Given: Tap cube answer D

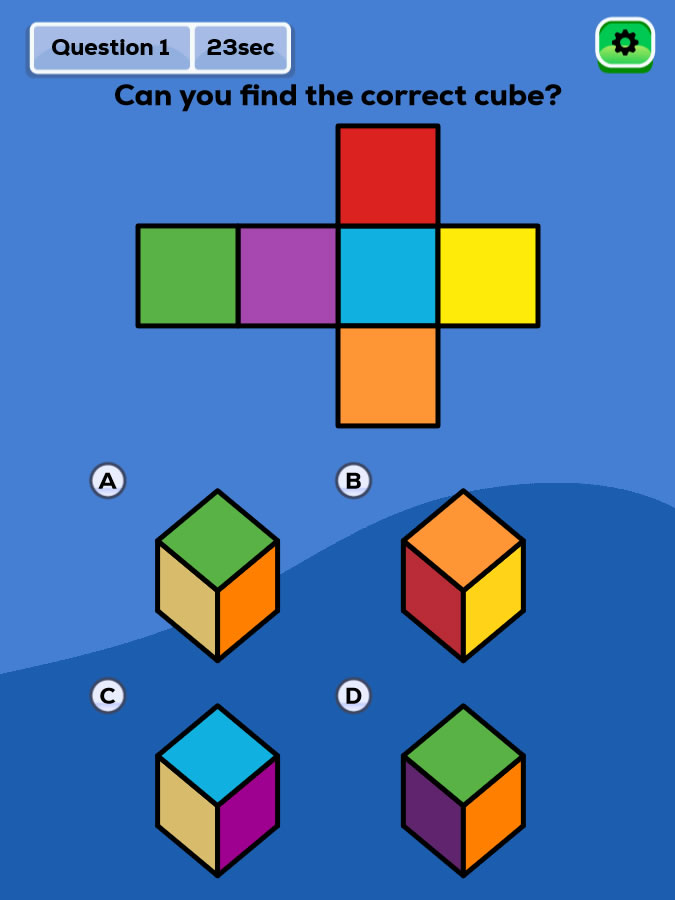Looking at the screenshot, I should [463, 790].
